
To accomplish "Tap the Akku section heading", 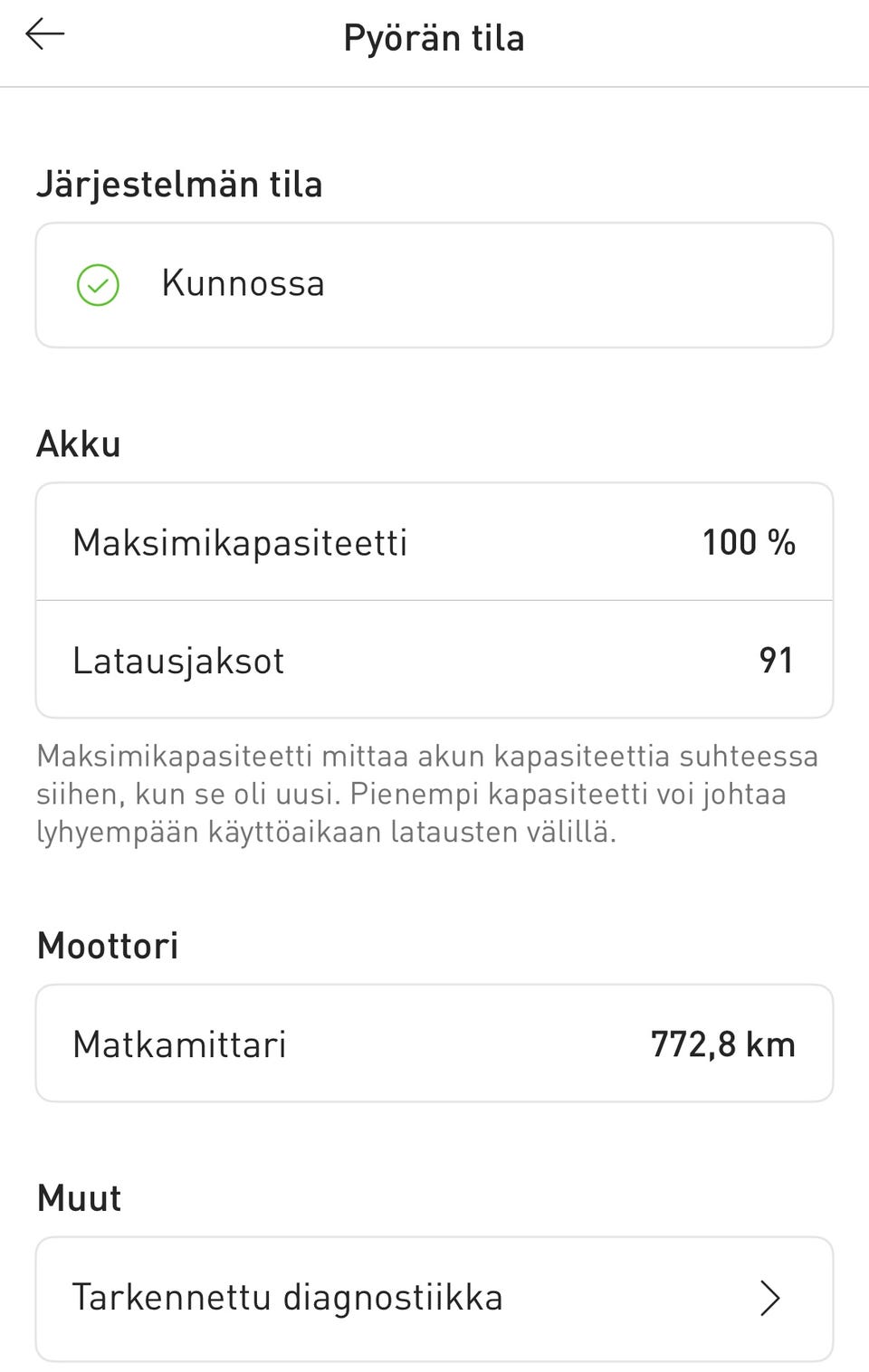I will tap(79, 443).
